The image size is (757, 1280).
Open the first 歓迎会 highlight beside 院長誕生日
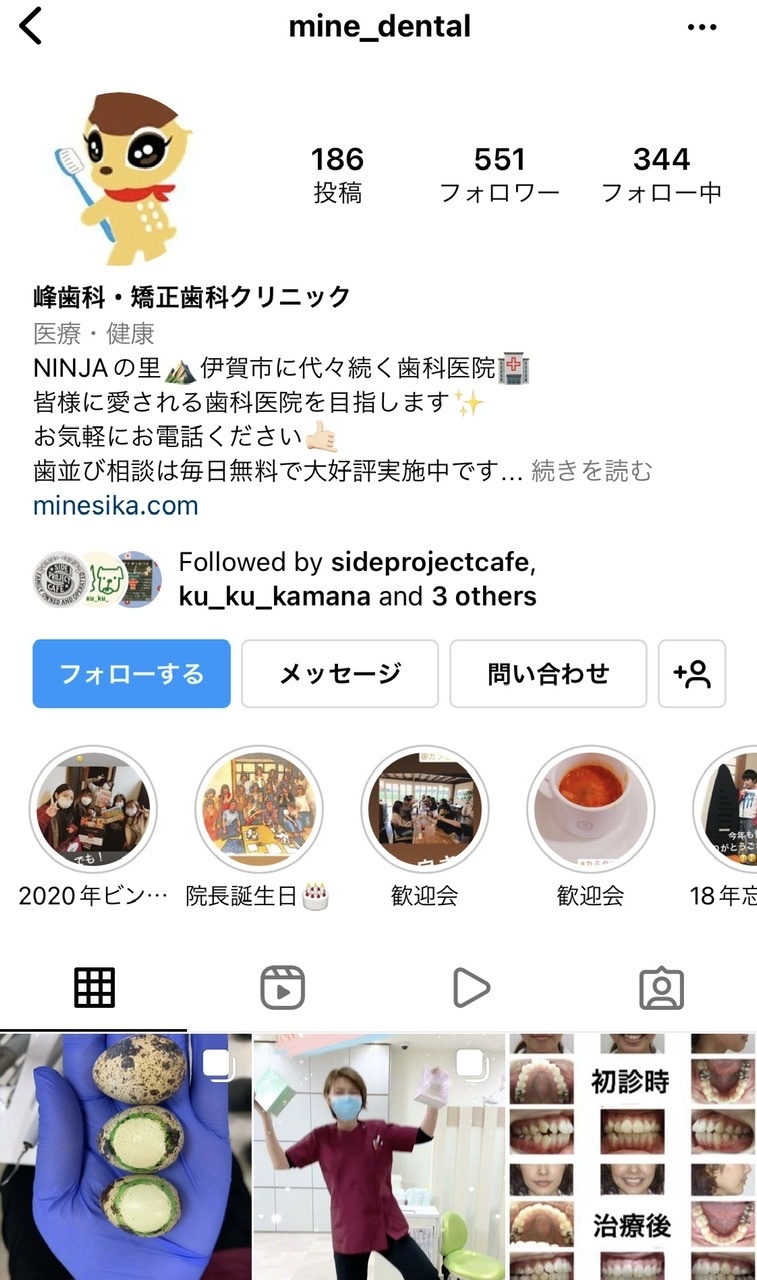coord(425,809)
